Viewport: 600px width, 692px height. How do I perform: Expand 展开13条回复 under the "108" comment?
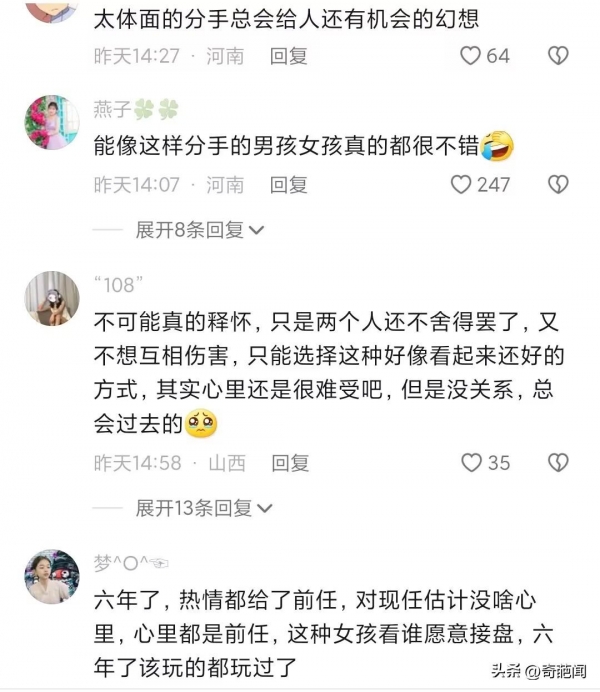(205, 509)
